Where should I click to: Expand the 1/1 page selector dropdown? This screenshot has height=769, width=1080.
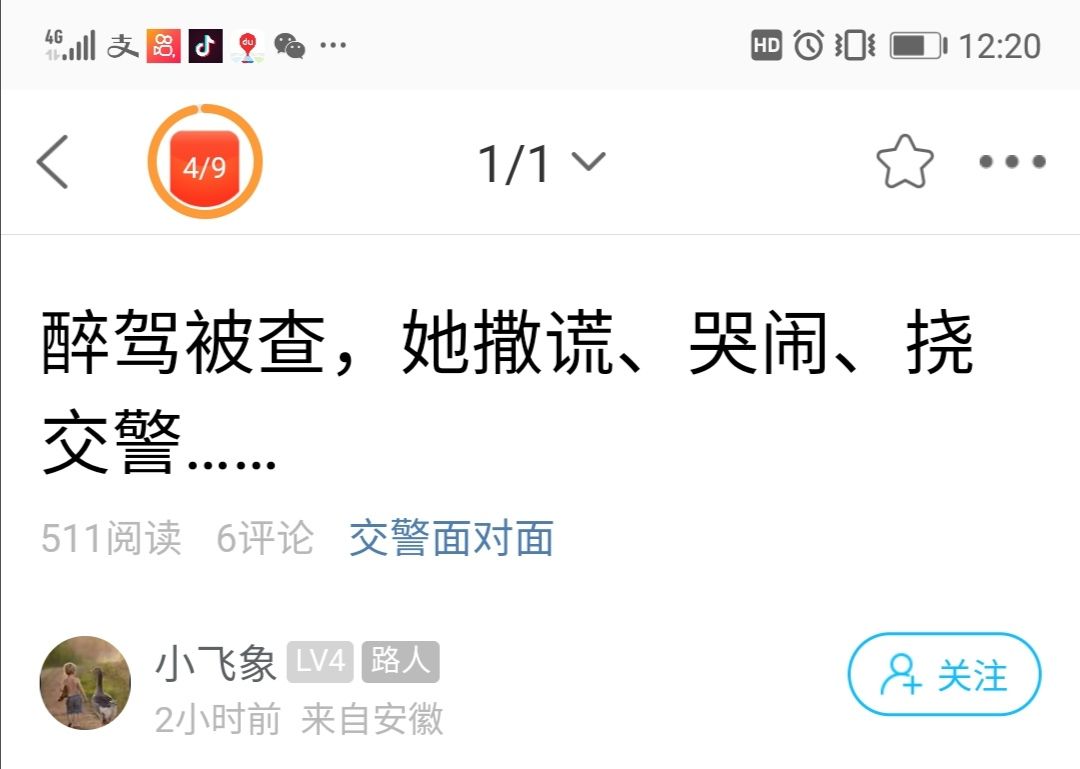pos(541,163)
